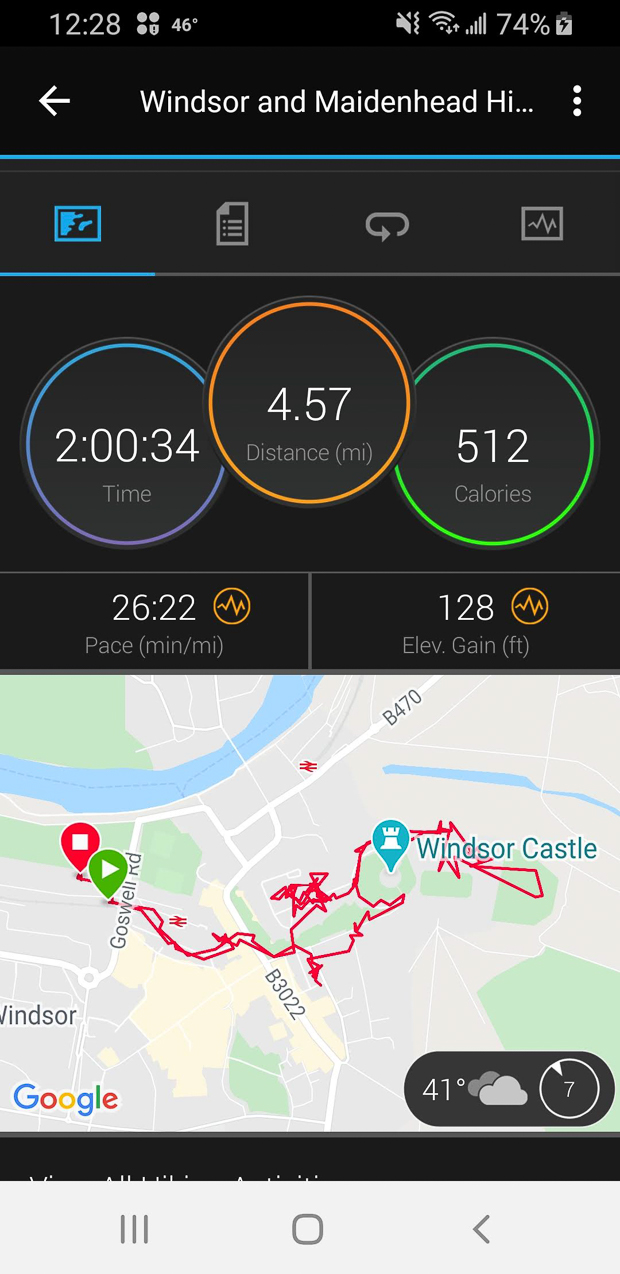620x1274 pixels.
Task: Go back using the top arrow
Action: (54, 101)
